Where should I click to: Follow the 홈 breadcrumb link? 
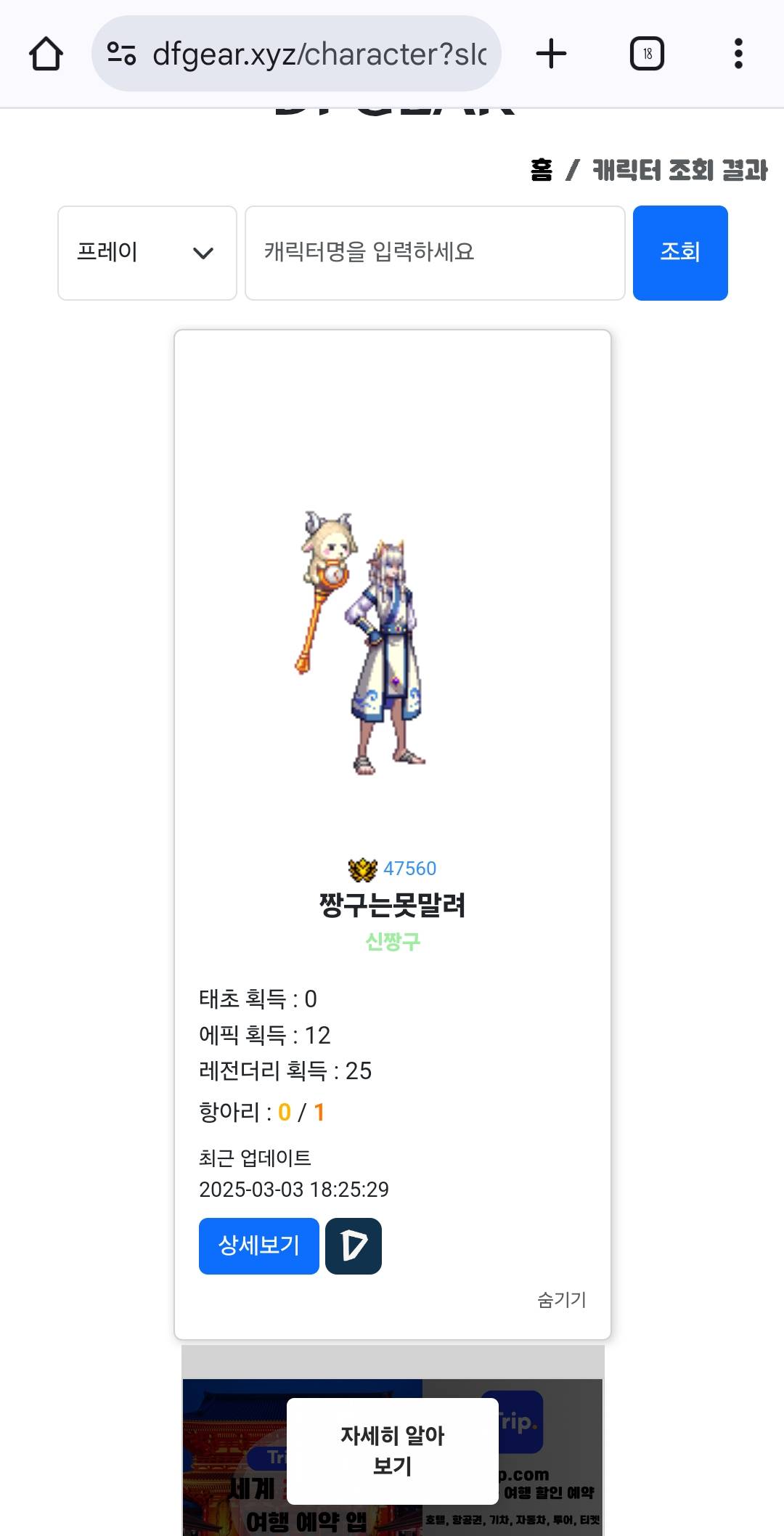coord(541,171)
